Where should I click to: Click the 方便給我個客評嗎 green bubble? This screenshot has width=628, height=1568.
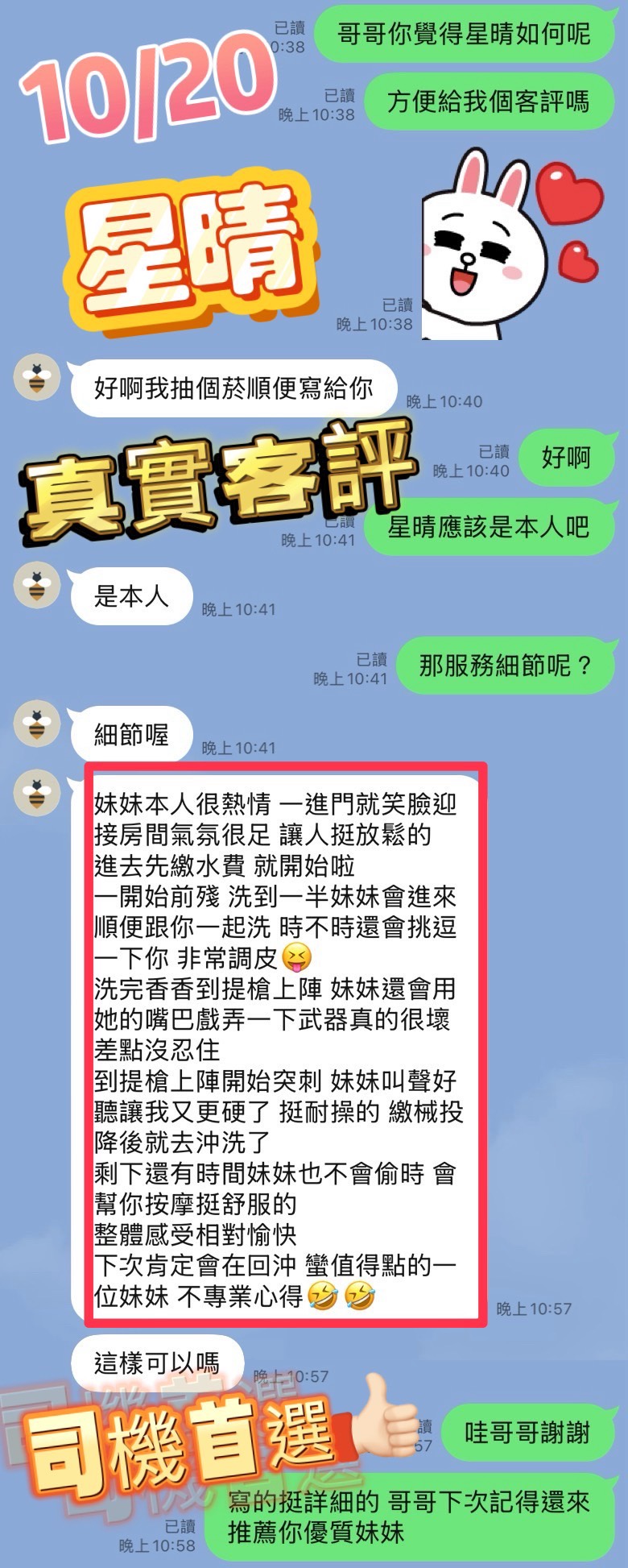pos(487,102)
